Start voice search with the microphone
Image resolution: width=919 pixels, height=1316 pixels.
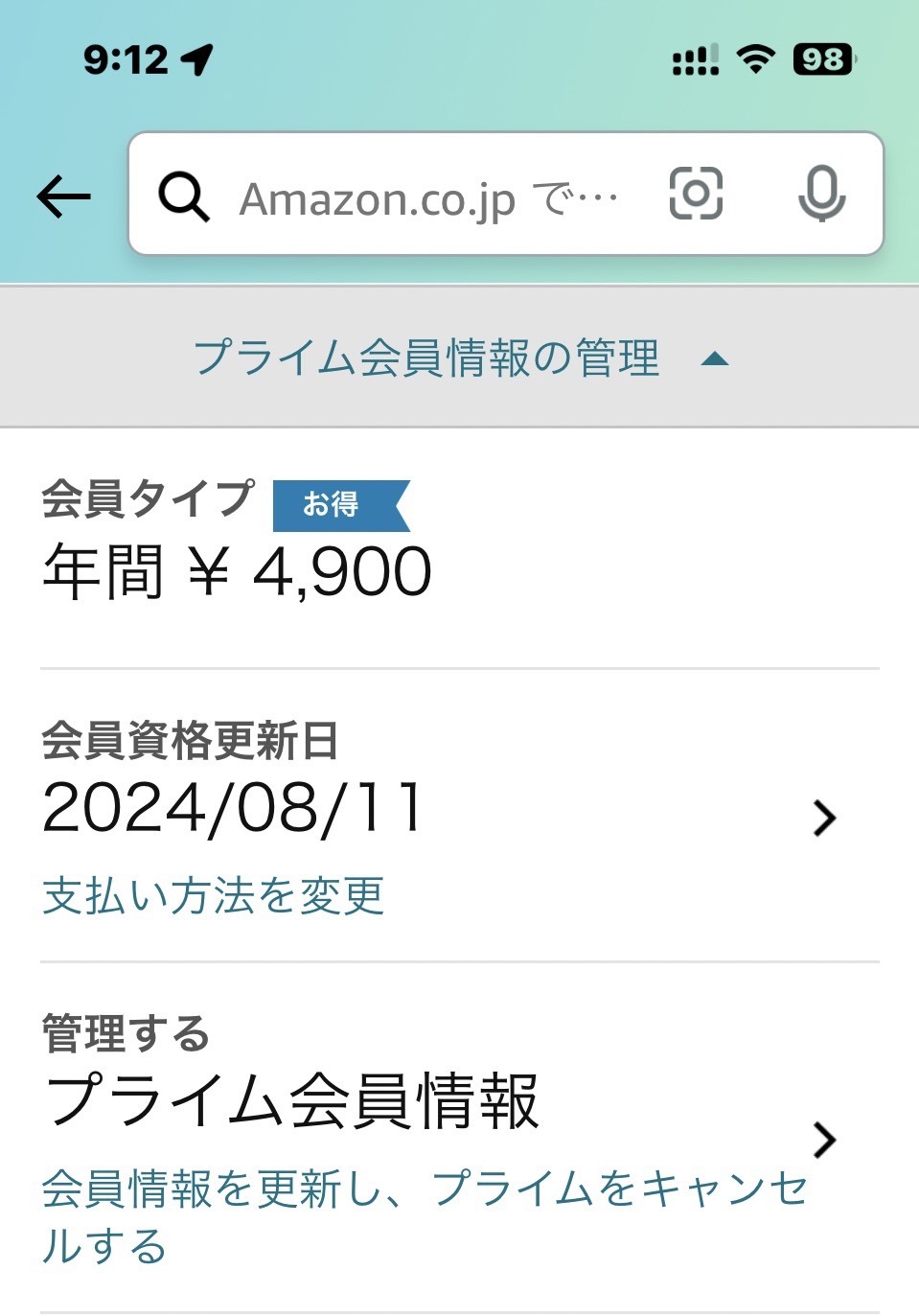[821, 194]
